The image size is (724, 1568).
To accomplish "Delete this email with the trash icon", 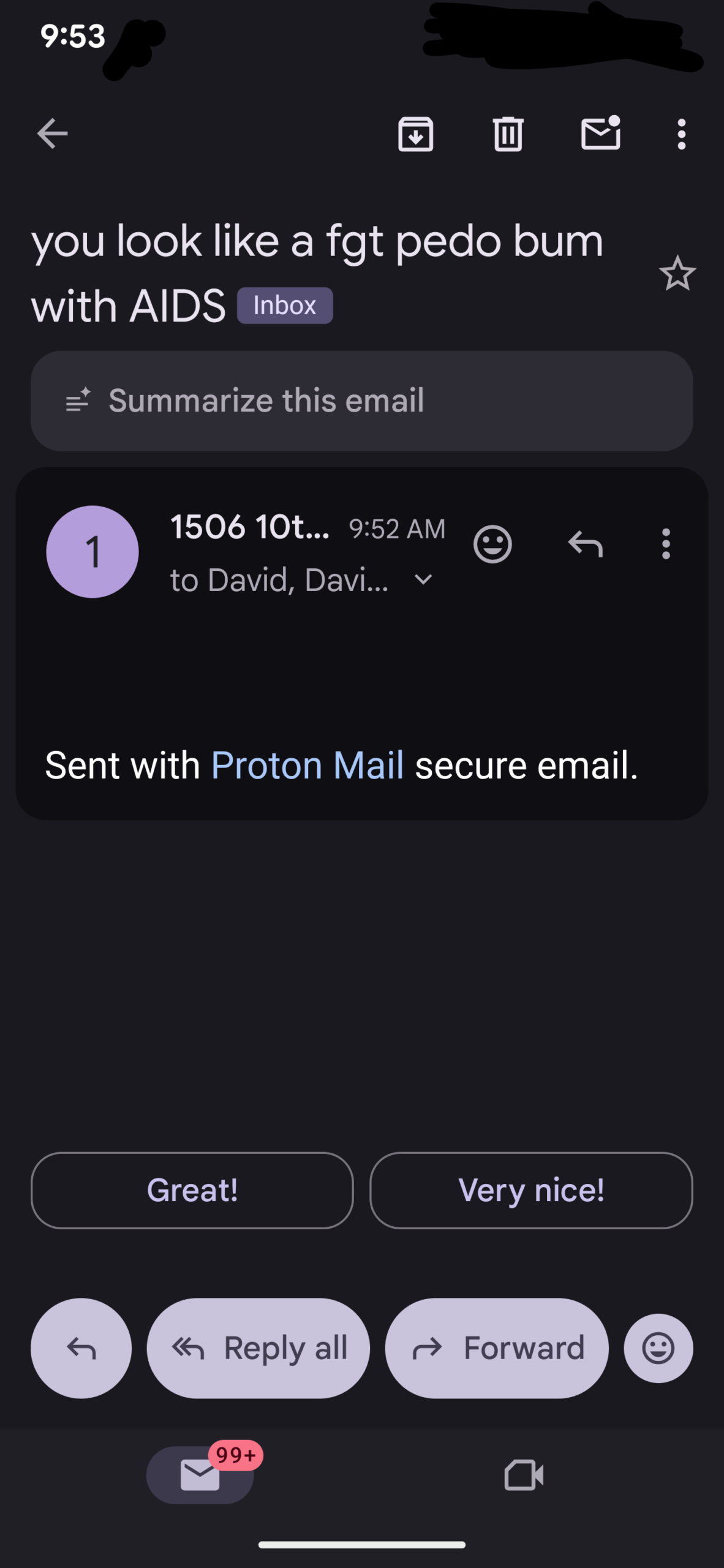I will point(508,134).
